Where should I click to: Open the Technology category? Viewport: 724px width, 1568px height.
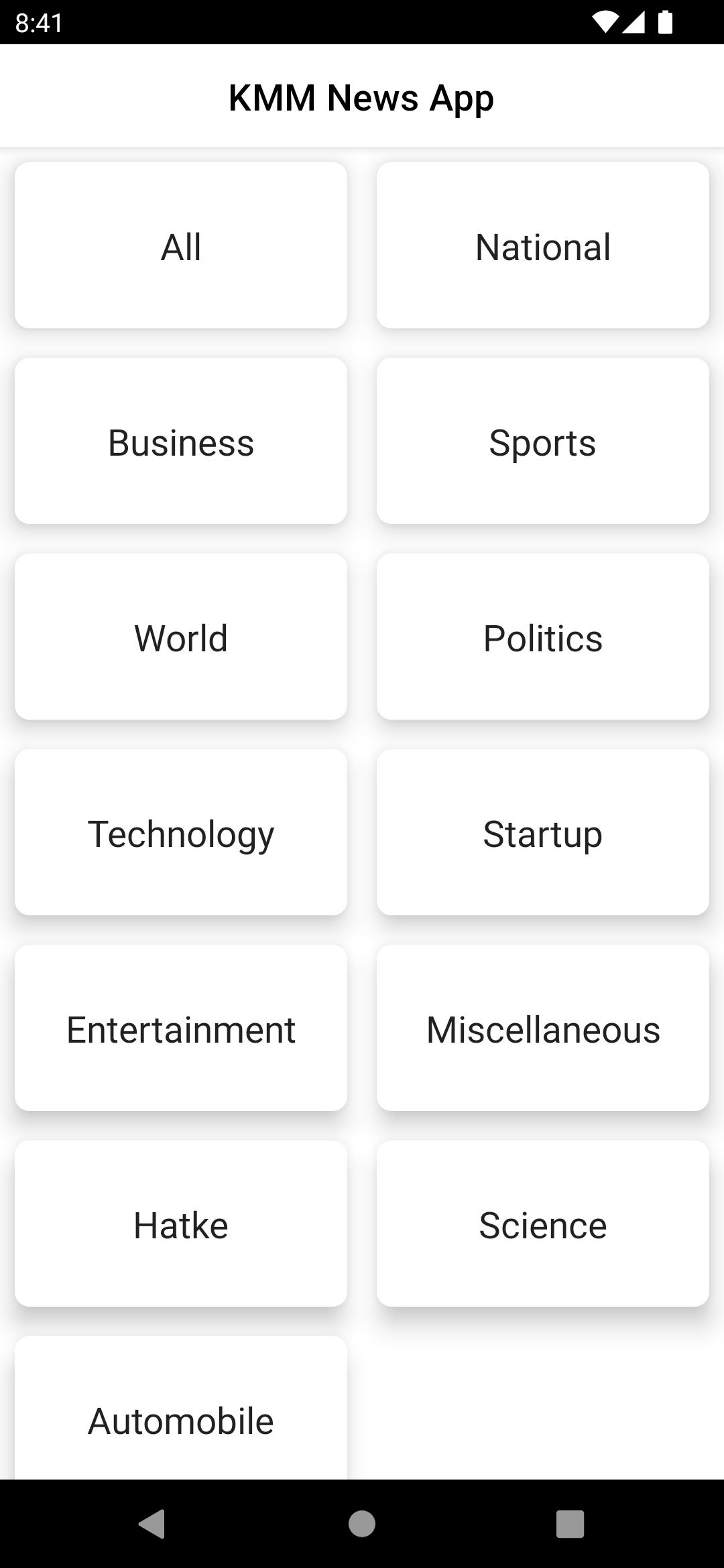tap(181, 832)
